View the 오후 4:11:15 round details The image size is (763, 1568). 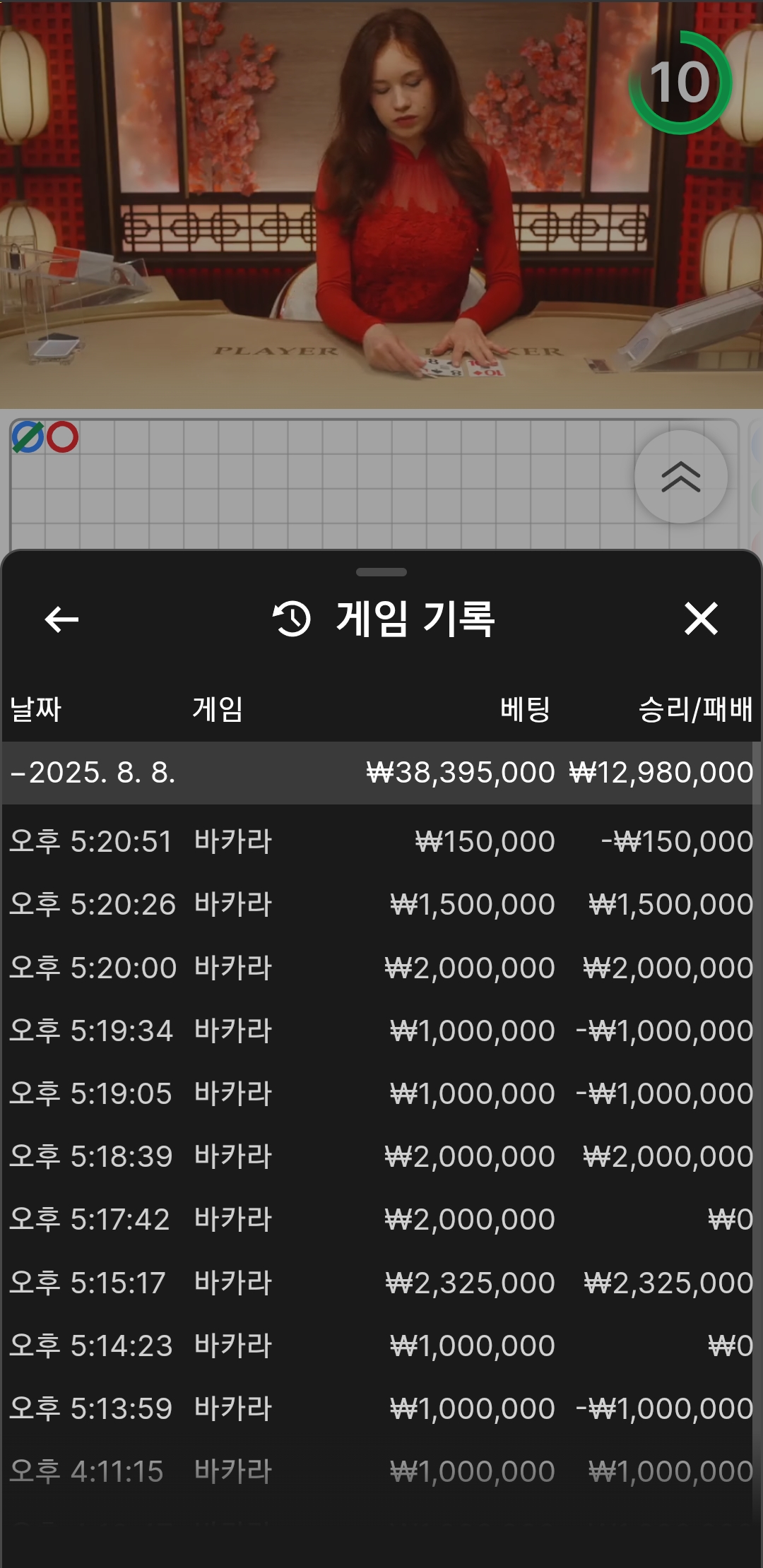381,1472
